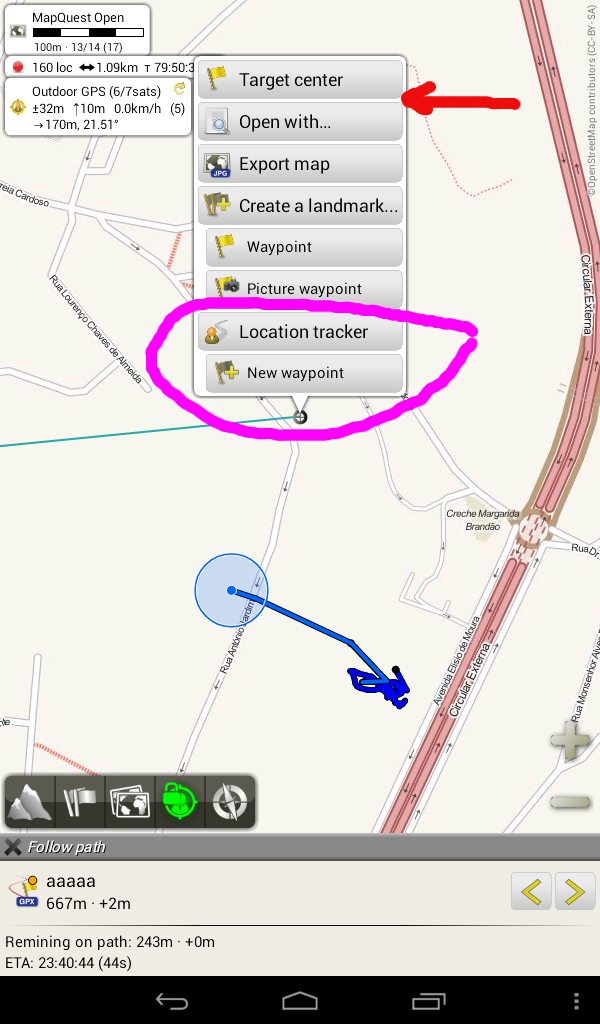Open Create a landmark... option
The width and height of the screenshot is (600, 1024).
coord(300,206)
